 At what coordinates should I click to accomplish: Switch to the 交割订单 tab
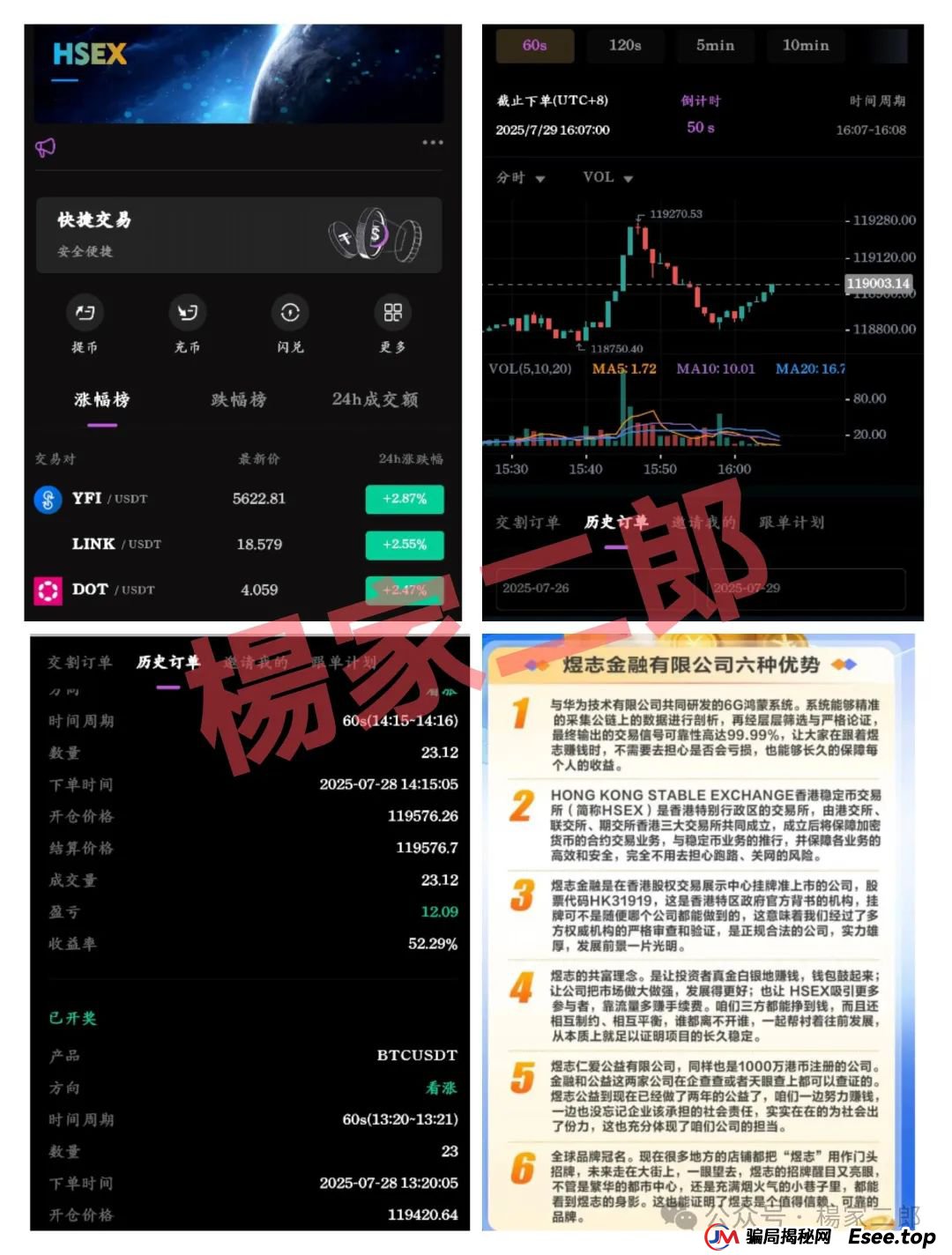527,522
